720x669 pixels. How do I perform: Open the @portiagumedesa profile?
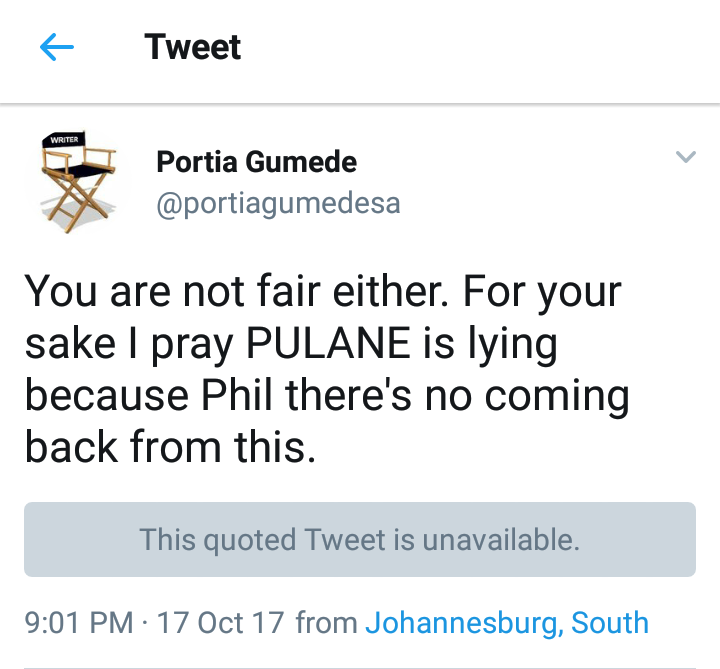[x=278, y=203]
